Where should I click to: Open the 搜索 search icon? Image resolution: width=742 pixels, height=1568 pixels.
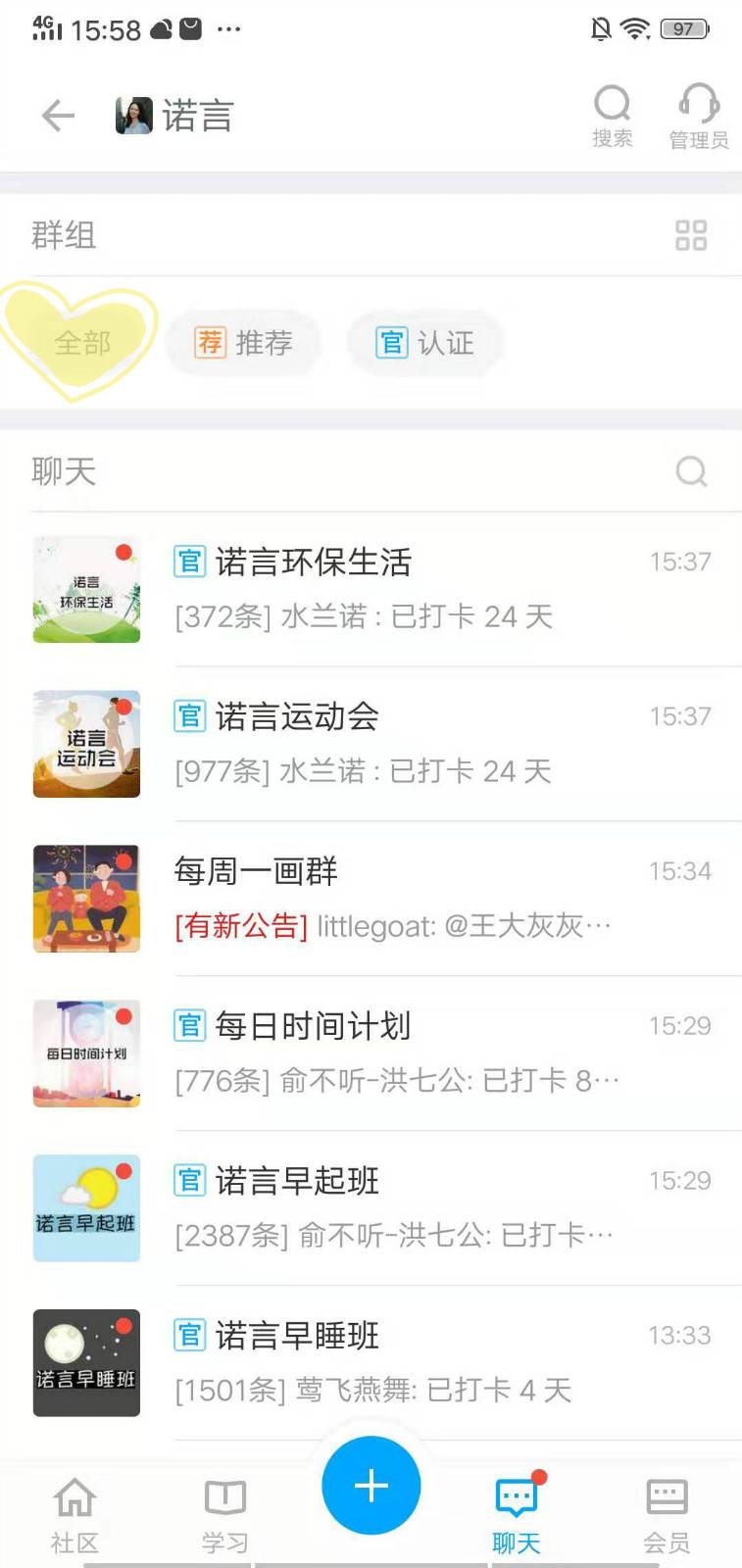(x=612, y=114)
